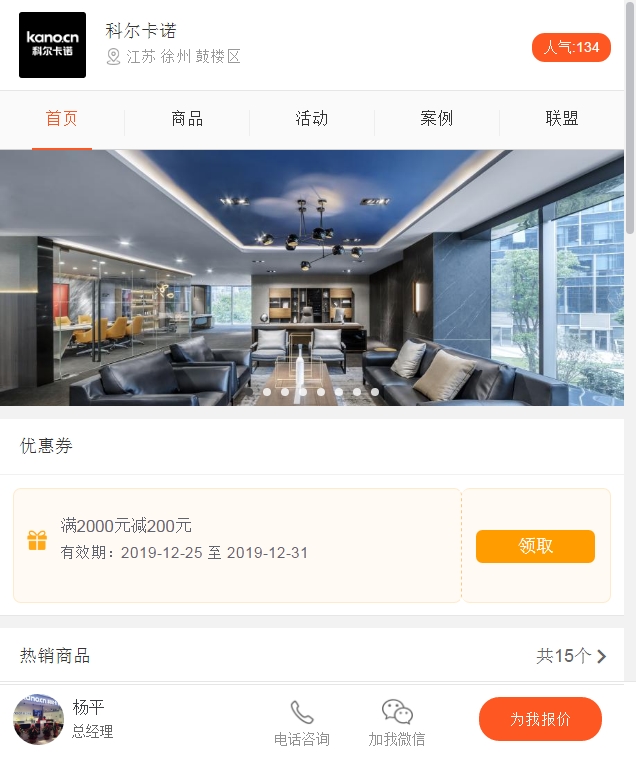The height and width of the screenshot is (758, 636).
Task: Go to the 联盟 tab
Action: [x=562, y=119]
